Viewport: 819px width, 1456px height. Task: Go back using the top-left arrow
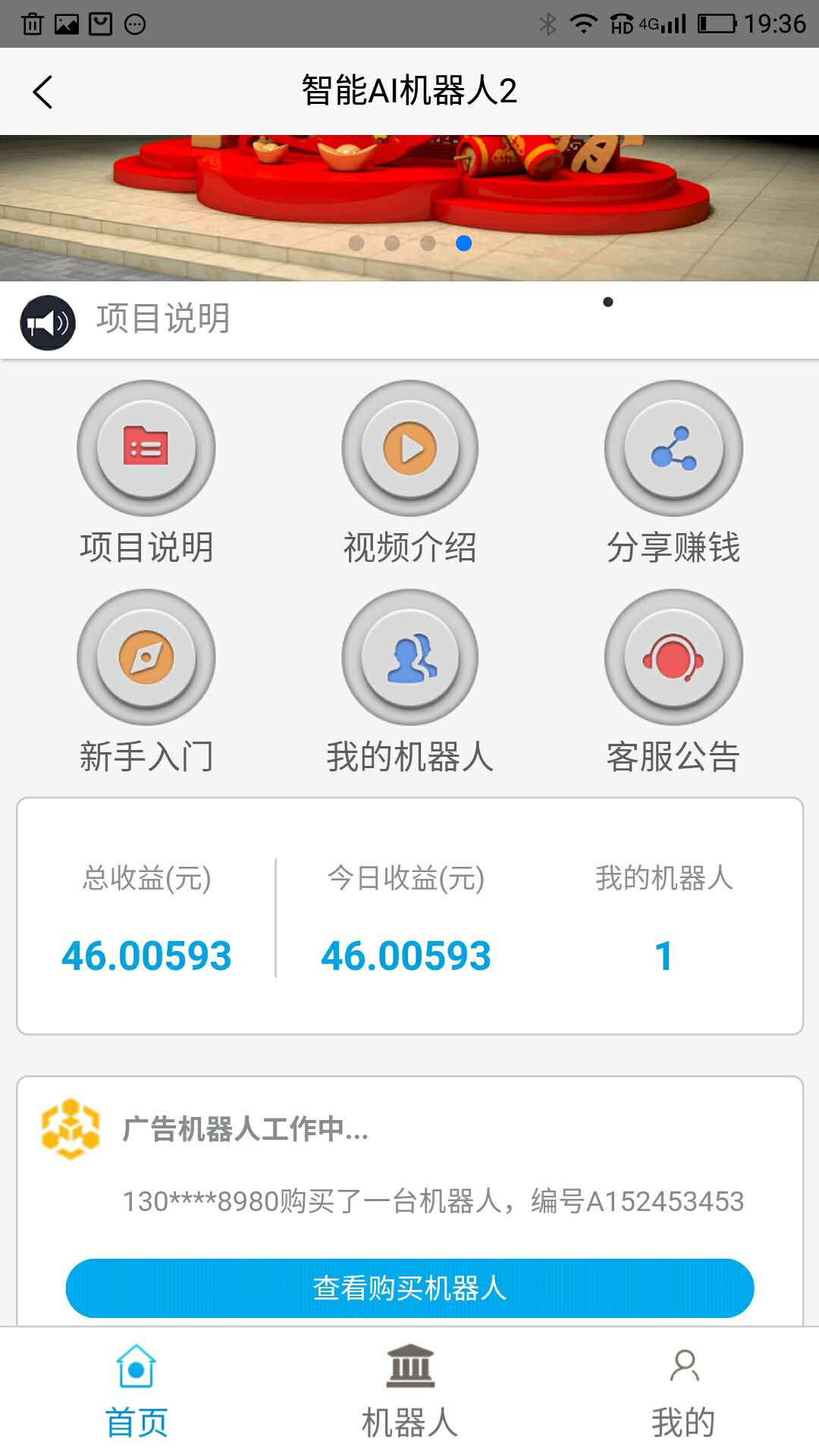click(43, 92)
